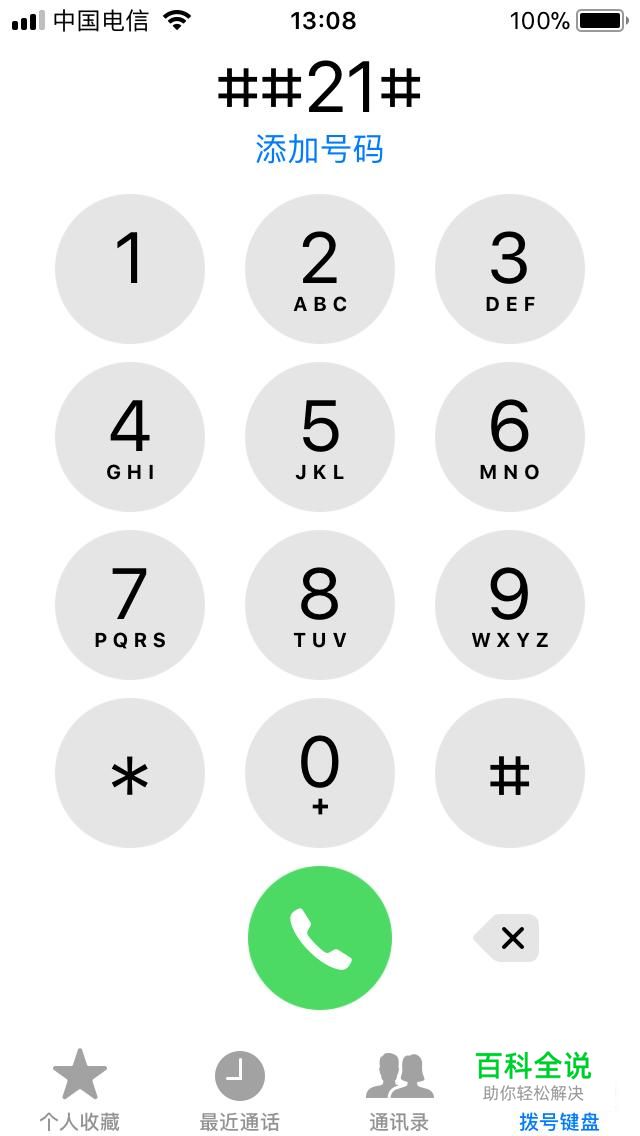Enter digit 2 ABC

pyautogui.click(x=320, y=269)
